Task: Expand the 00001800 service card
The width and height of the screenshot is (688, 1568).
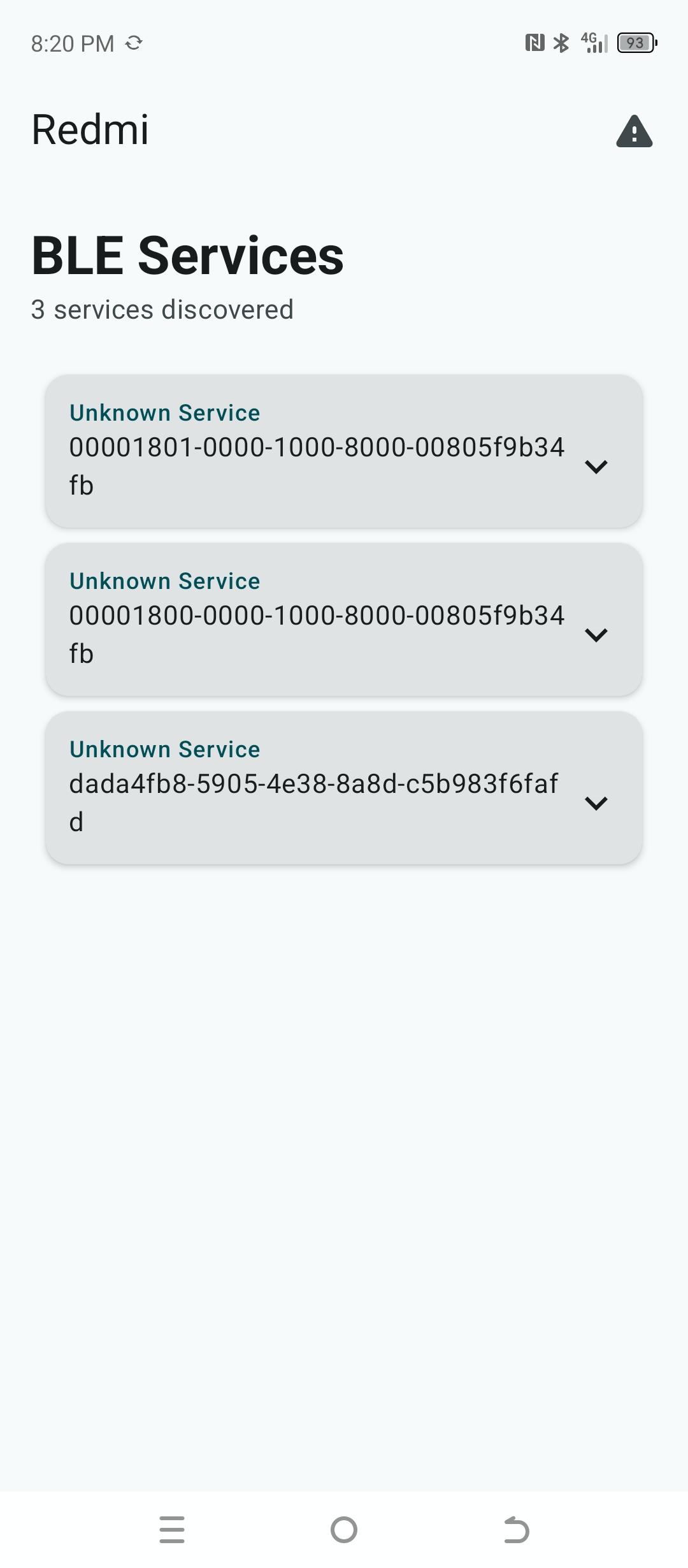Action: [x=596, y=634]
